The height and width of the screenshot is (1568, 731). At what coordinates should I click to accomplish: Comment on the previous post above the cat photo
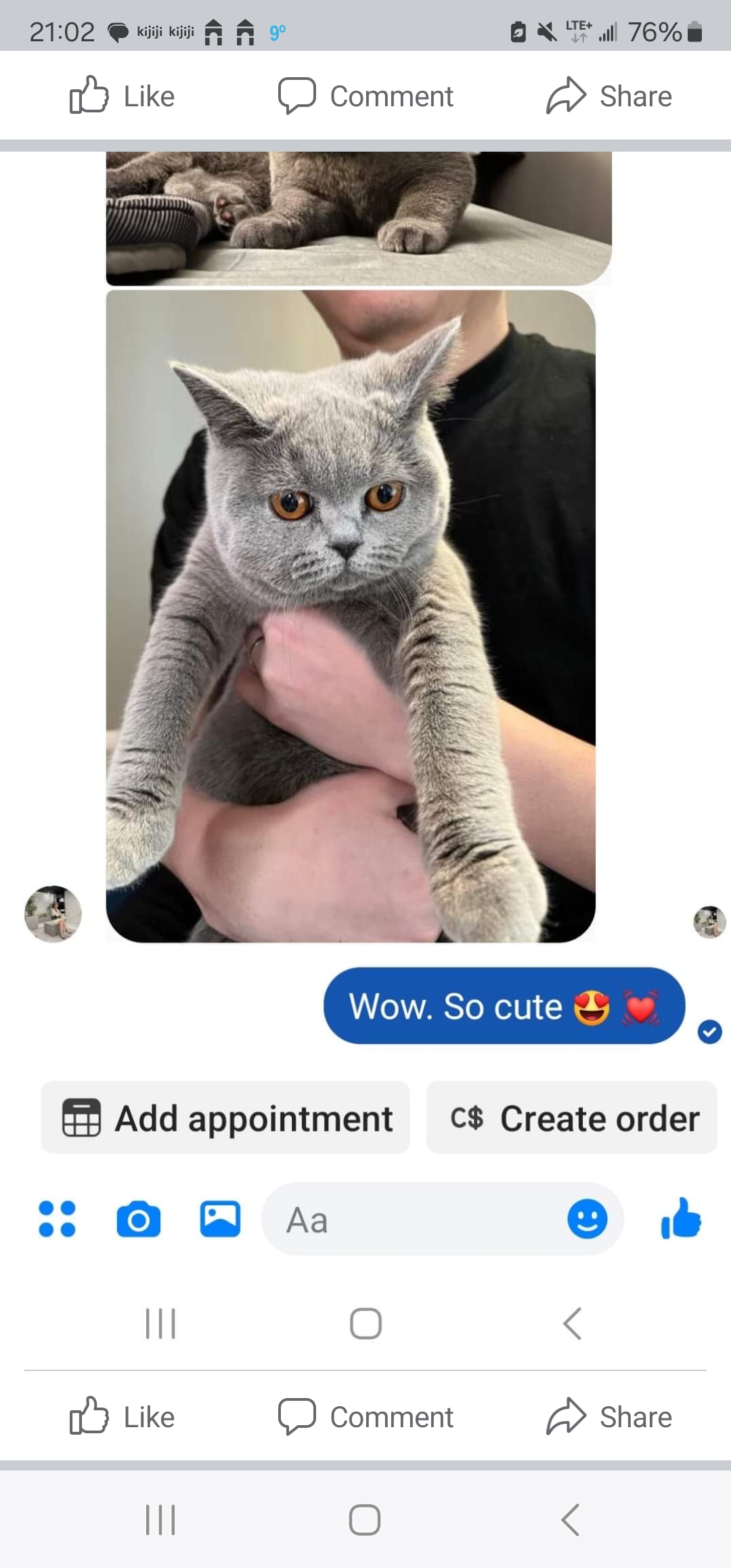click(365, 96)
